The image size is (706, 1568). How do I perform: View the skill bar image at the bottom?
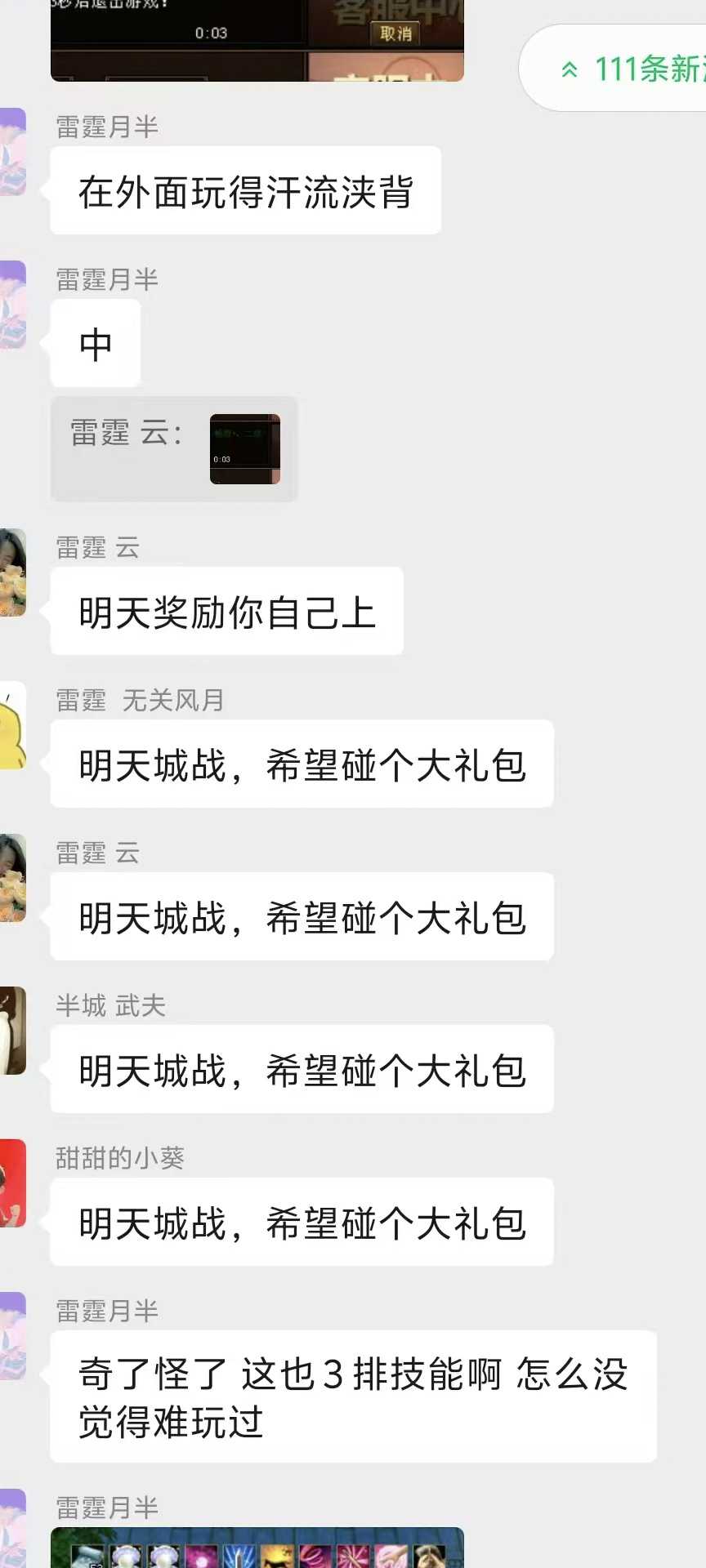click(257, 1548)
